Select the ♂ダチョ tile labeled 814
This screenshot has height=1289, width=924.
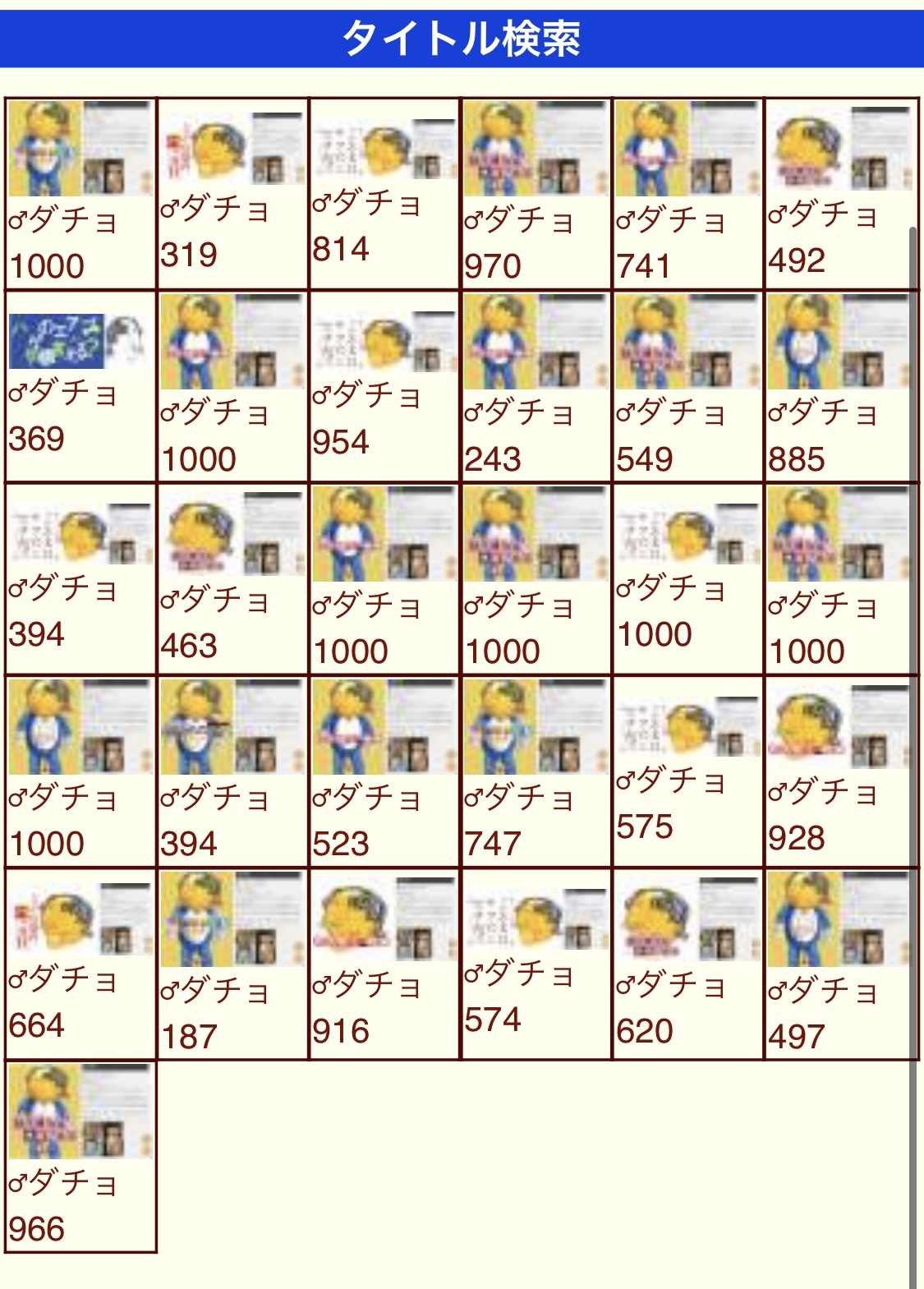[x=384, y=193]
